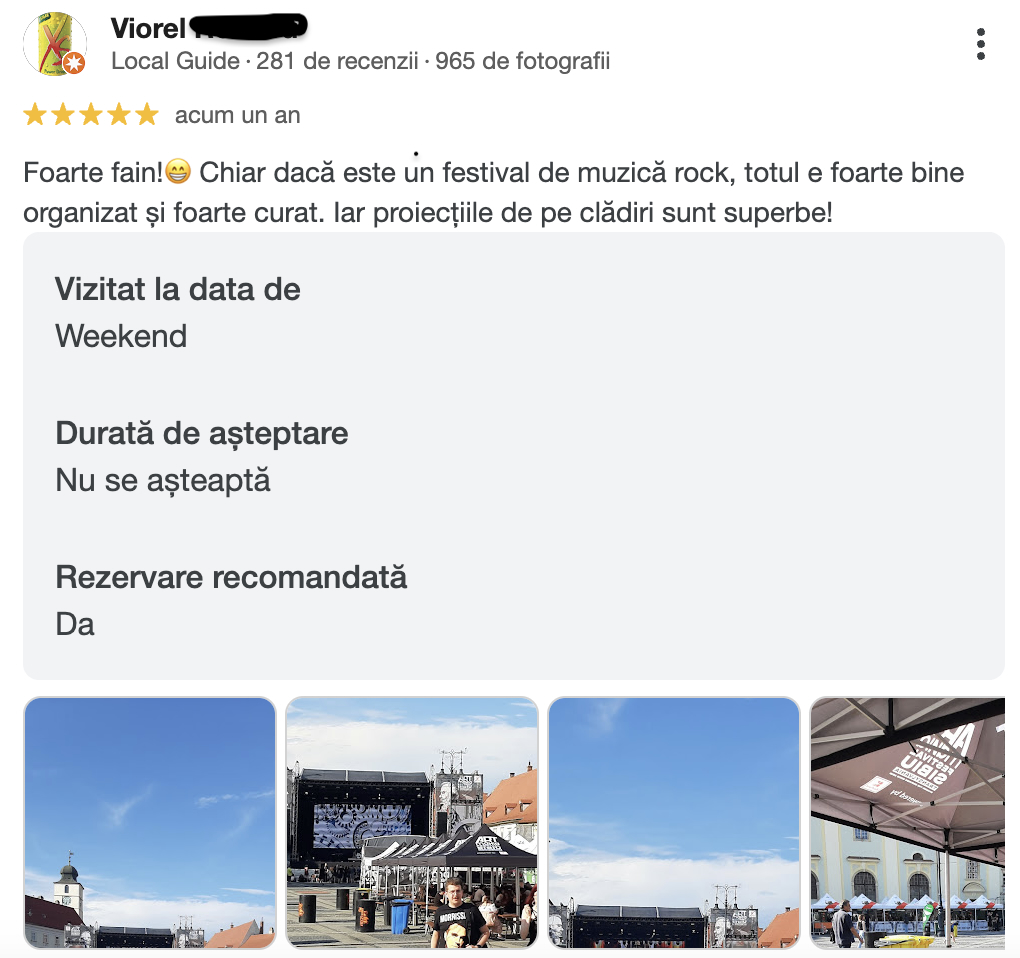The width and height of the screenshot is (1020, 958).
Task: Open the photo taken under the tent canopy
Action: click(906, 822)
